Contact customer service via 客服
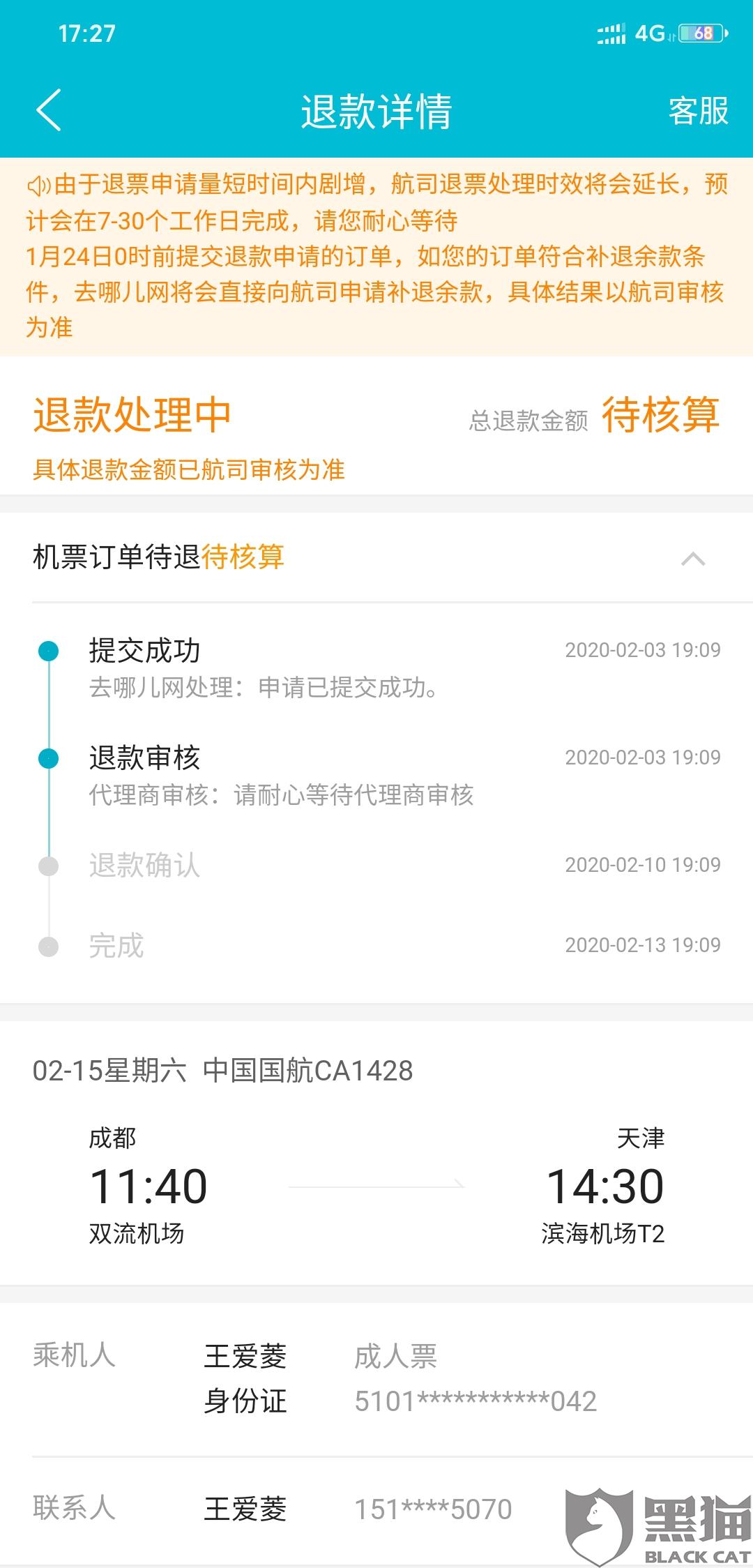The width and height of the screenshot is (753, 1568). (x=698, y=111)
